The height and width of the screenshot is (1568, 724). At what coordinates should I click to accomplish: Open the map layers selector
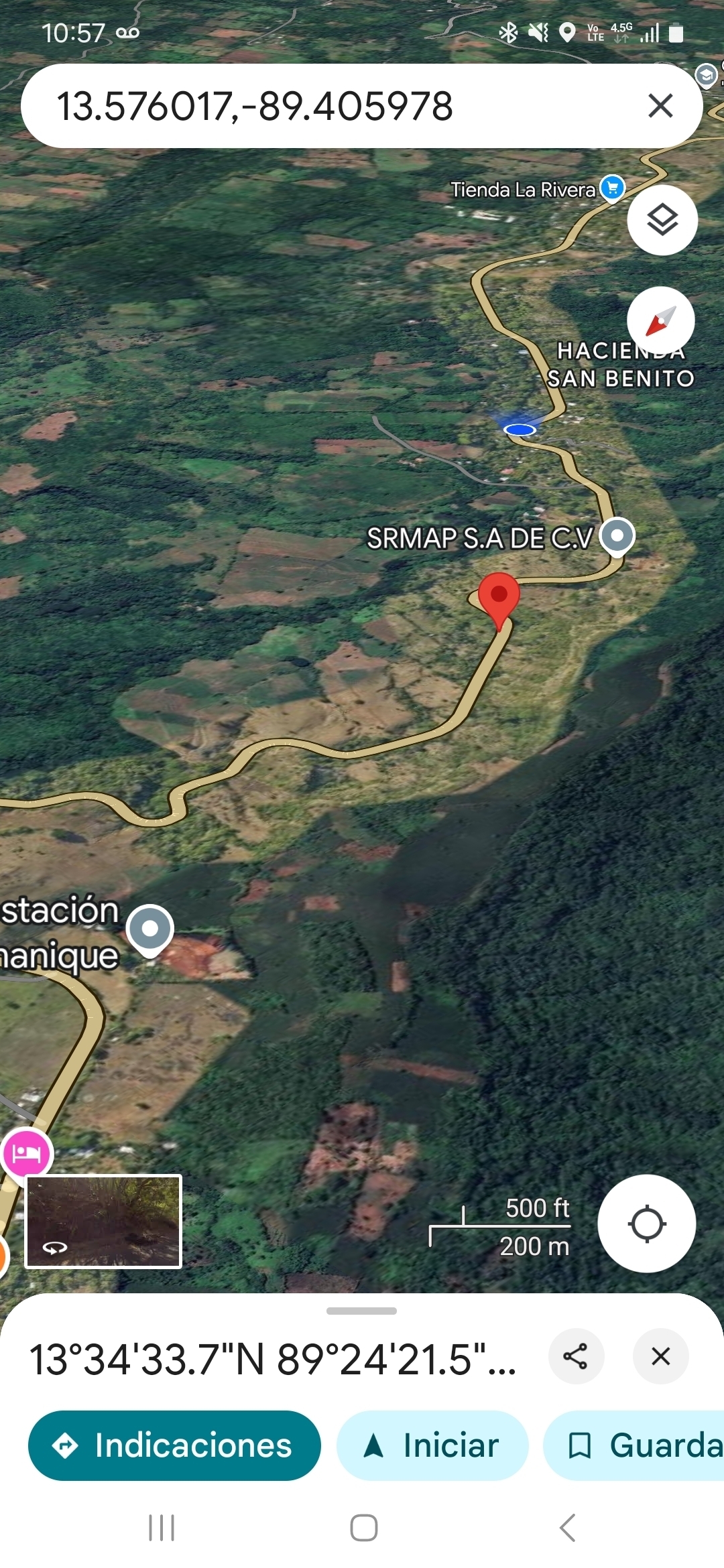point(662,220)
